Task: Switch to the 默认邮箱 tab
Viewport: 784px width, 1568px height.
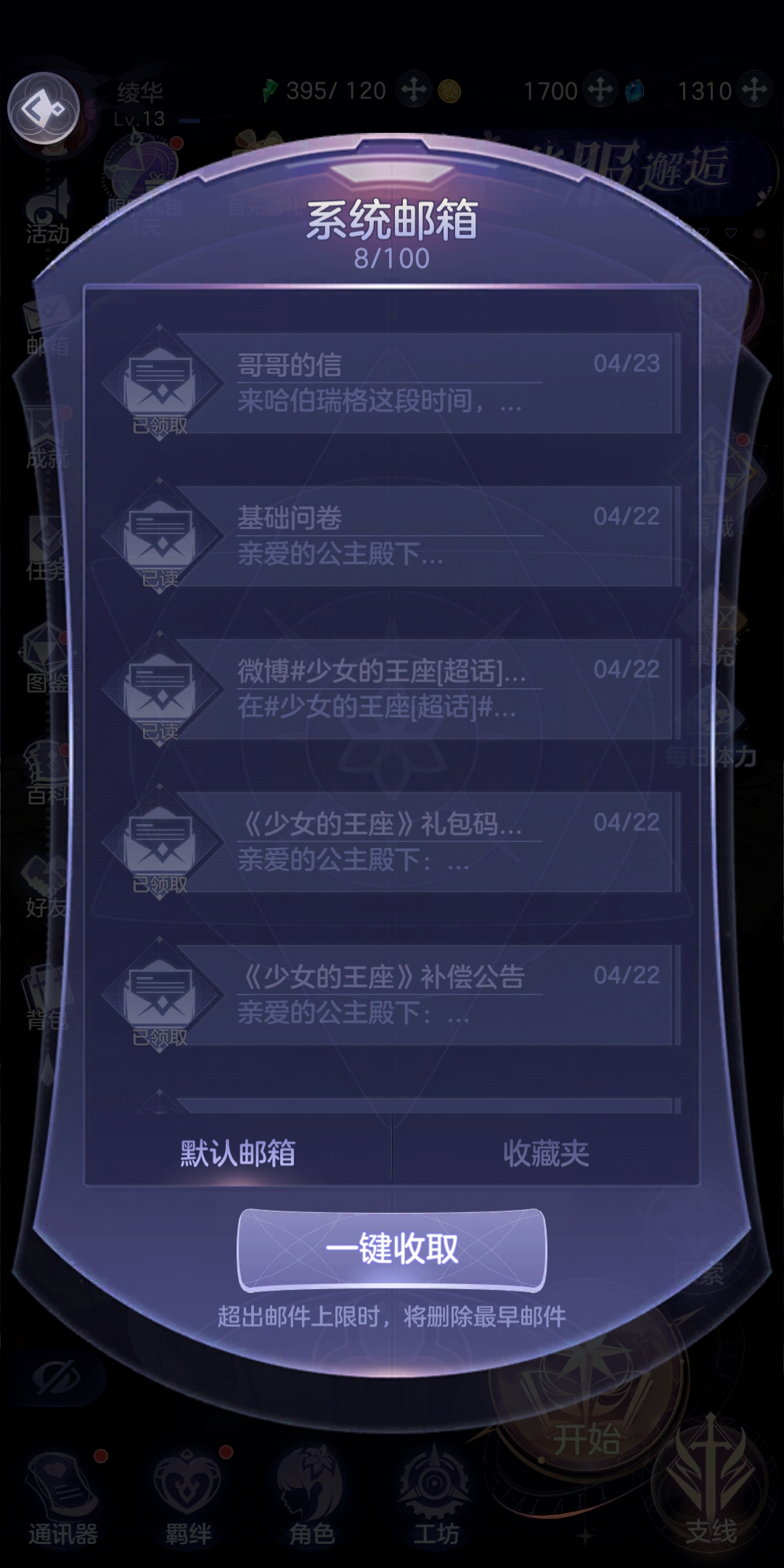Action: 238,1153
